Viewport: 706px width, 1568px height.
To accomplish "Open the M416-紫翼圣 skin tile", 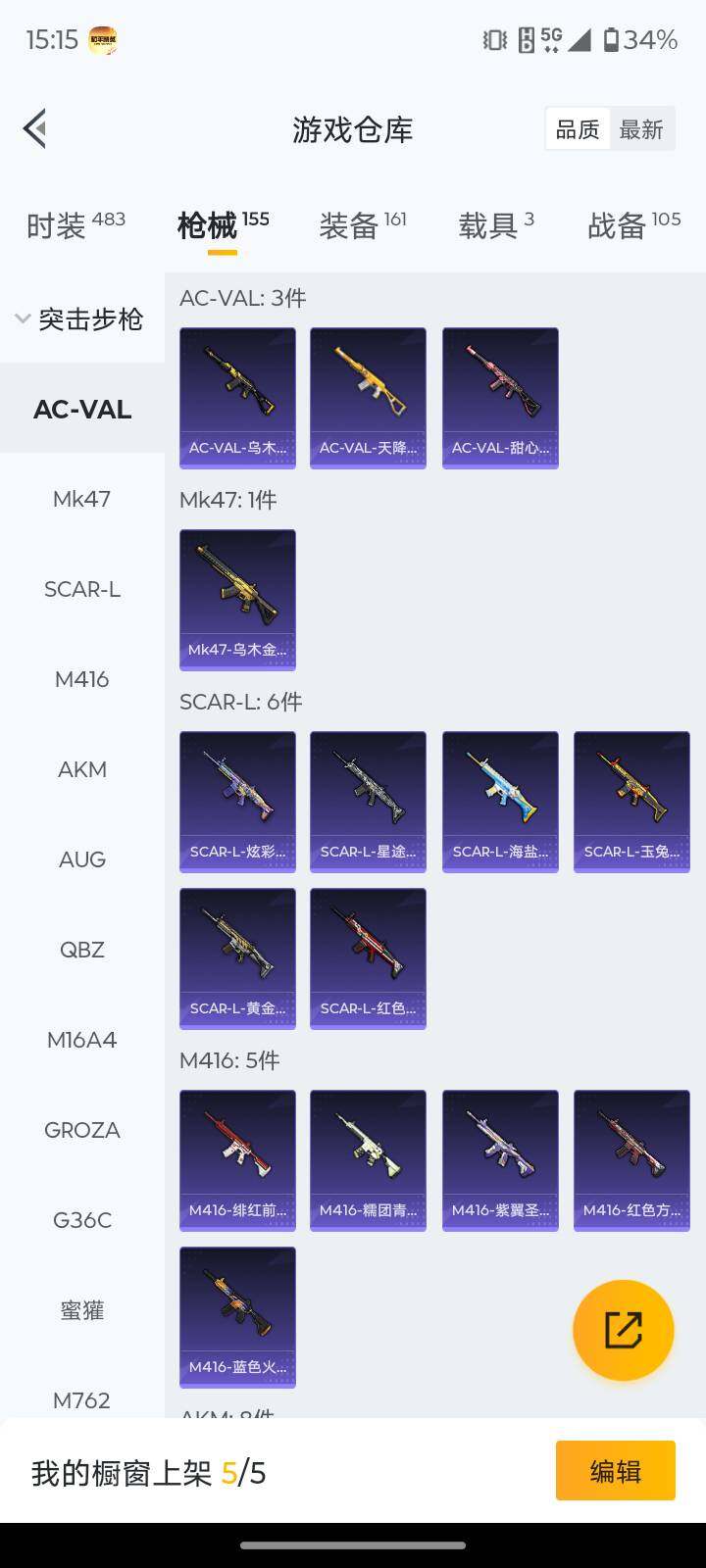I will pyautogui.click(x=500, y=1159).
